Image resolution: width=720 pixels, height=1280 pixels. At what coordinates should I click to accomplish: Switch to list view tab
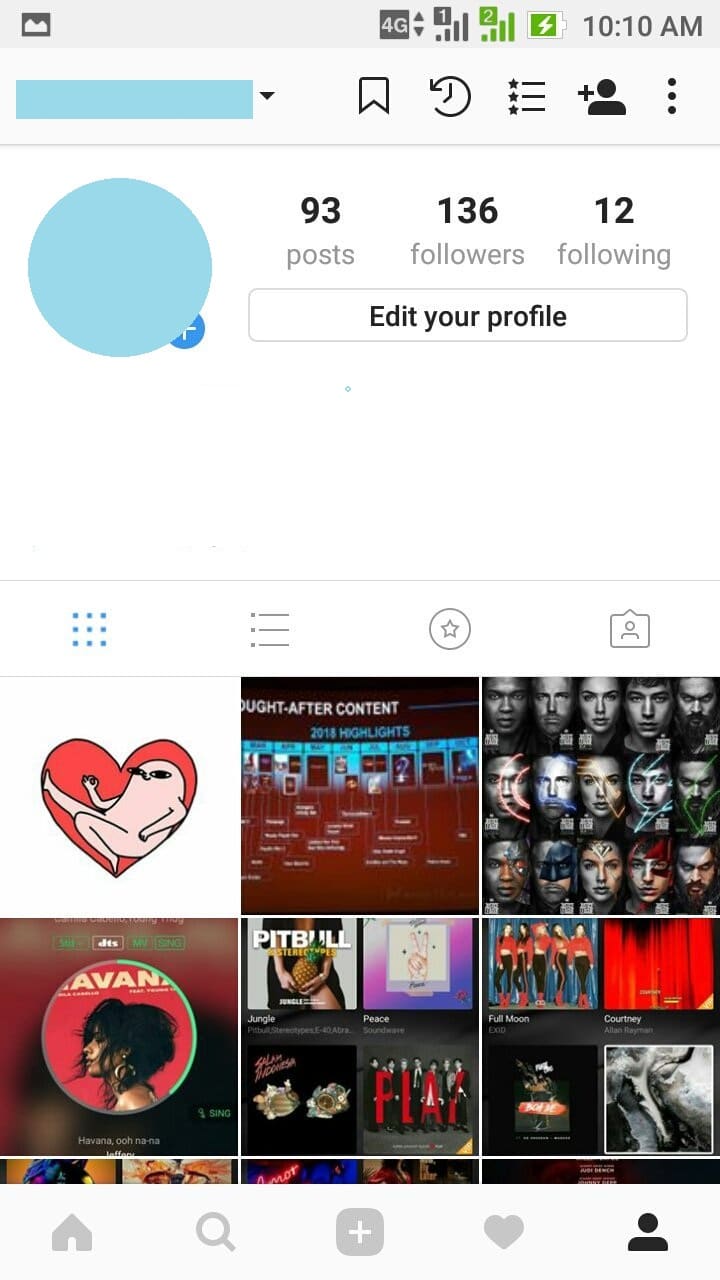click(x=270, y=629)
